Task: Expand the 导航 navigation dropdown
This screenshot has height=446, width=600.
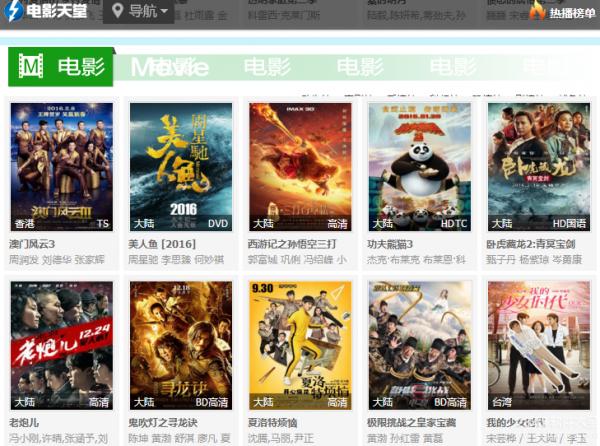Action: tap(138, 11)
